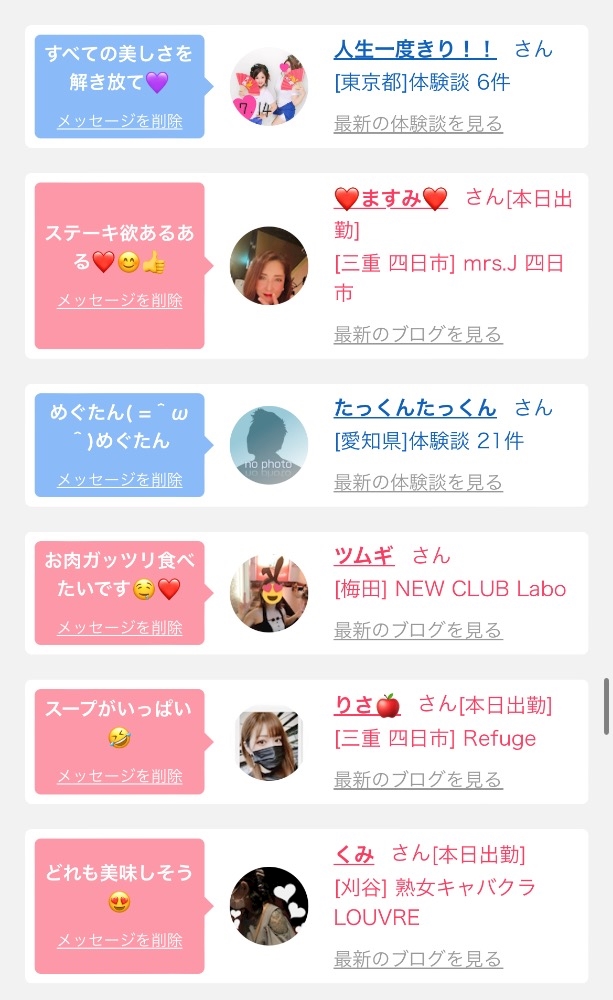View ツムギ's latest blog
The width and height of the screenshot is (613, 1000).
click(418, 630)
